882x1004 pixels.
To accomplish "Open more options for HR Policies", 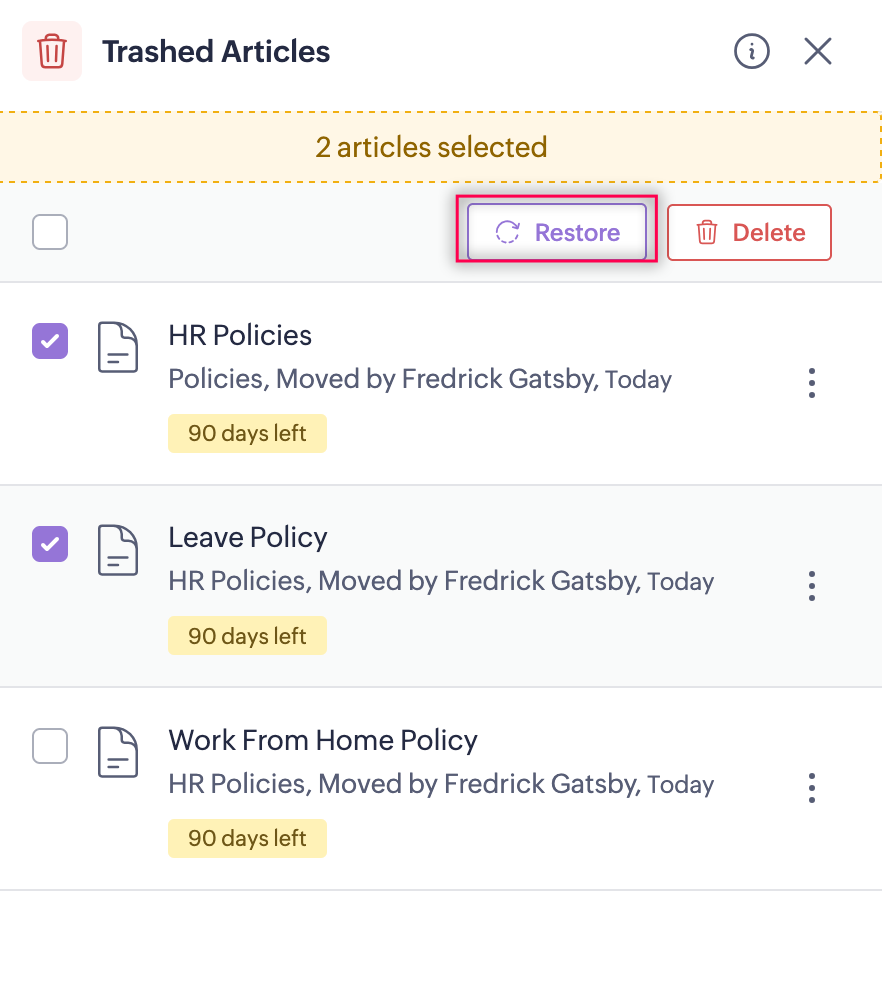I will click(811, 383).
